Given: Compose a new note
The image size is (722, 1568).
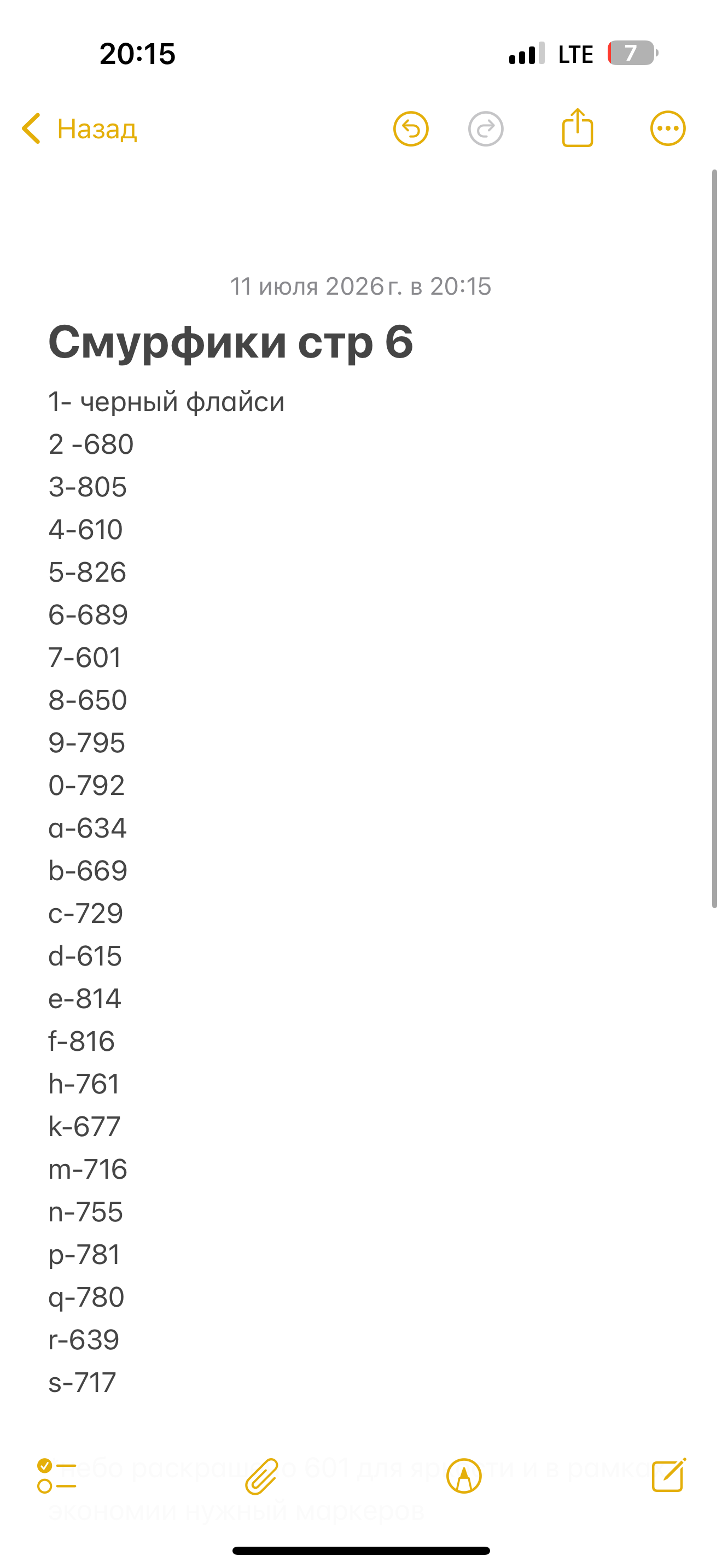Looking at the screenshot, I should (668, 1475).
